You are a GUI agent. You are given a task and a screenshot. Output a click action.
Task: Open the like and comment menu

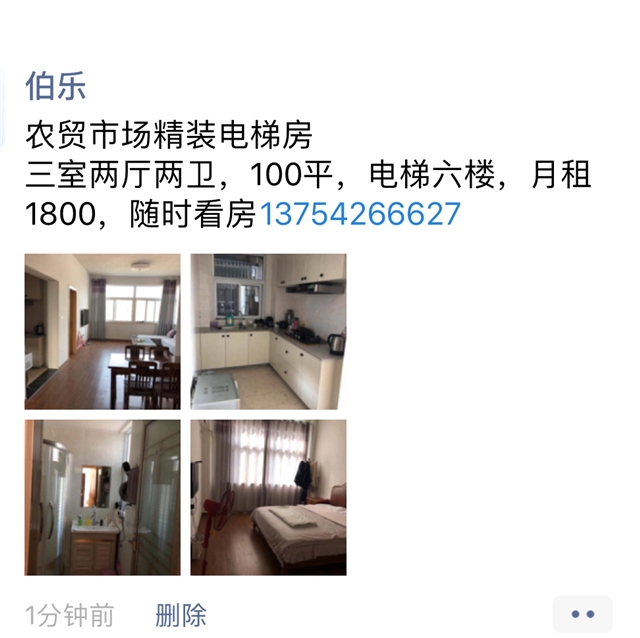pyautogui.click(x=582, y=614)
